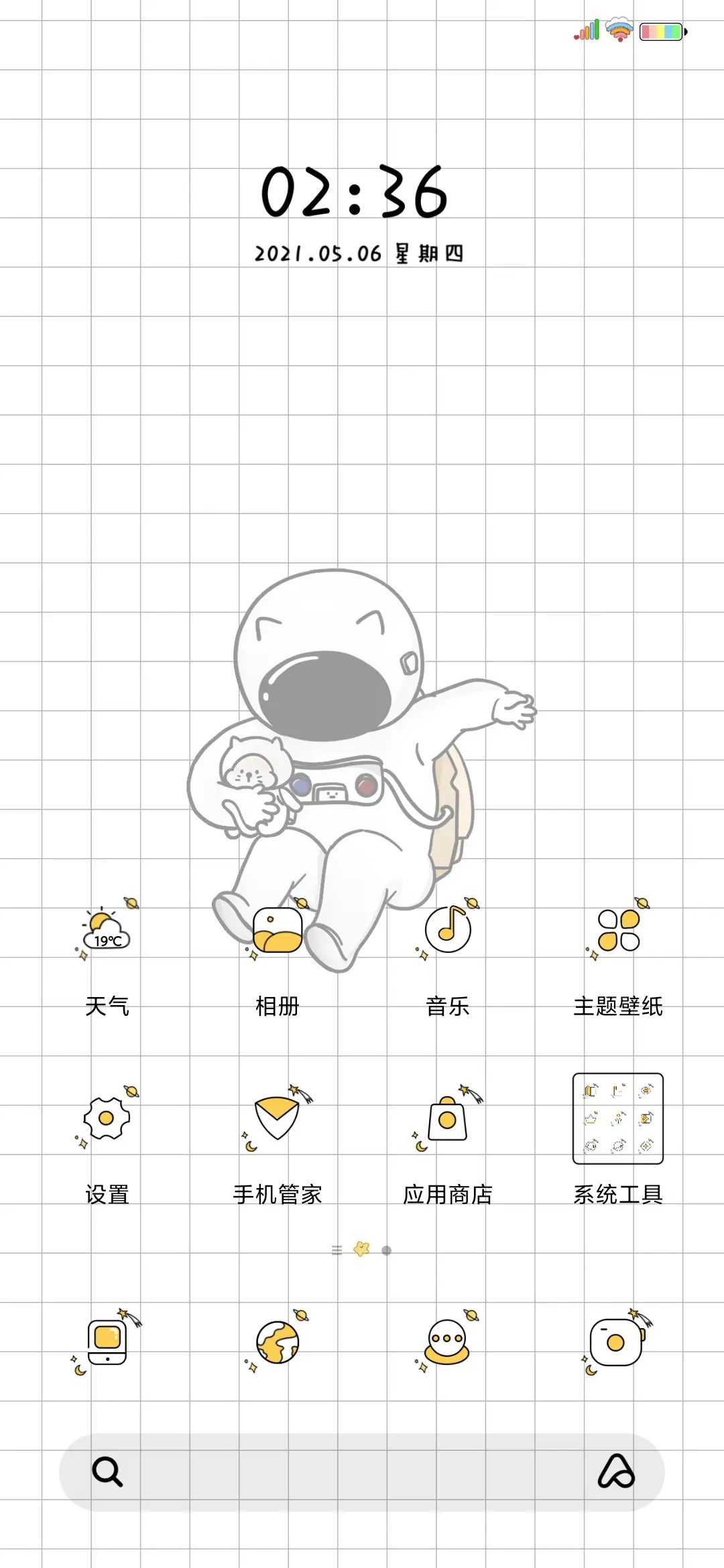724x1568 pixels.
Task: Open the Weather app icon
Action: 107,931
